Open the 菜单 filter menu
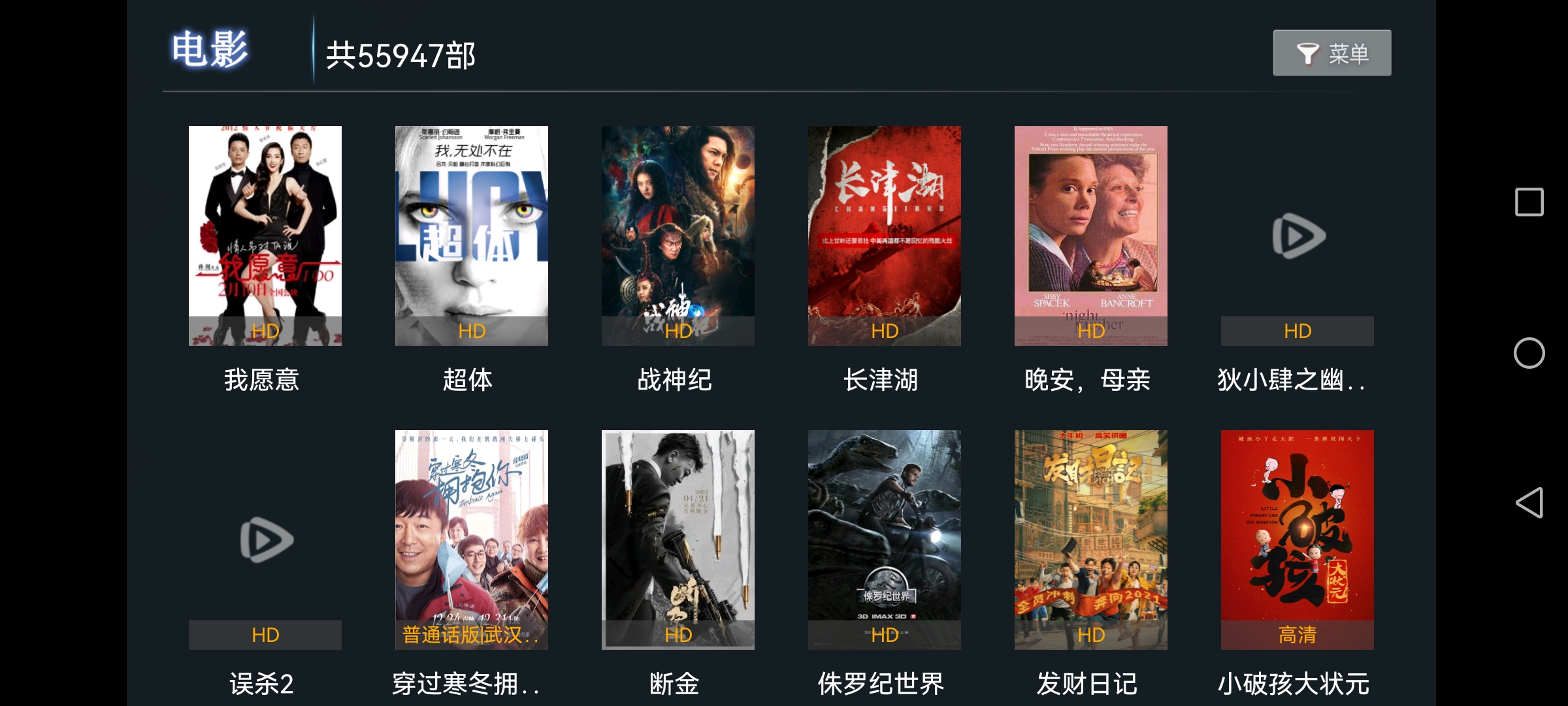This screenshot has width=1568, height=706. 1331,53
